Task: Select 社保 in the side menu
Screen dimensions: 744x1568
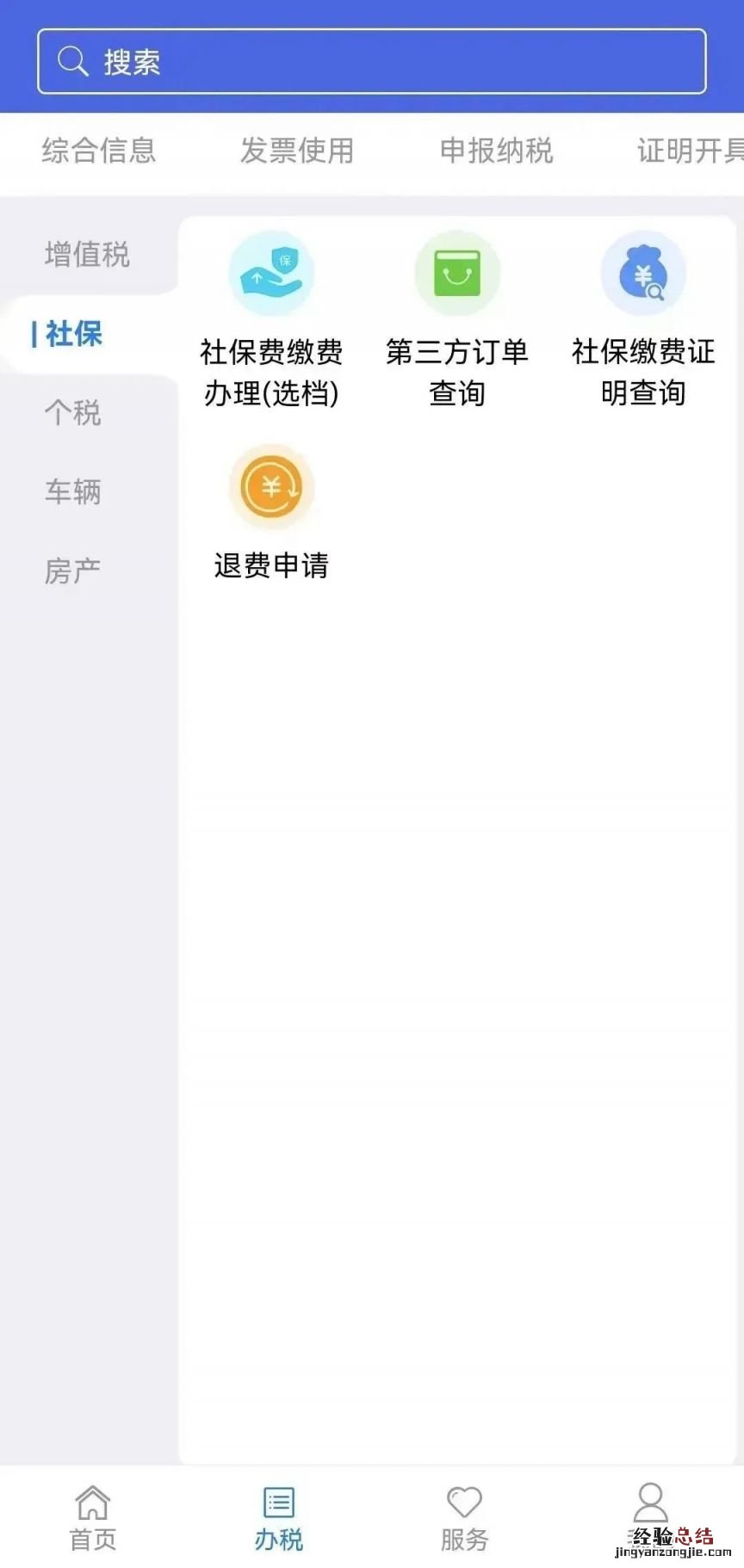Action: (x=74, y=334)
